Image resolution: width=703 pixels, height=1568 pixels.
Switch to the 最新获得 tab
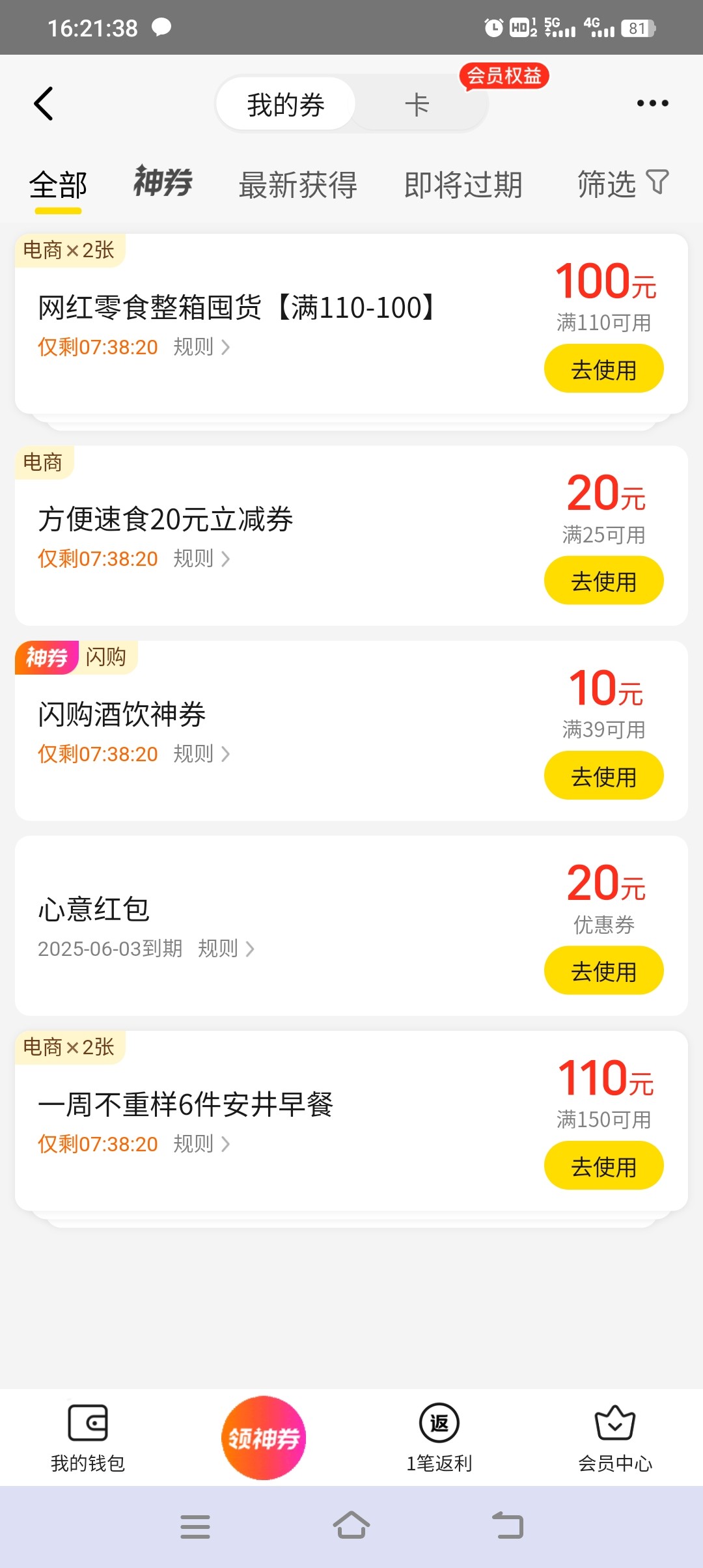coord(297,185)
